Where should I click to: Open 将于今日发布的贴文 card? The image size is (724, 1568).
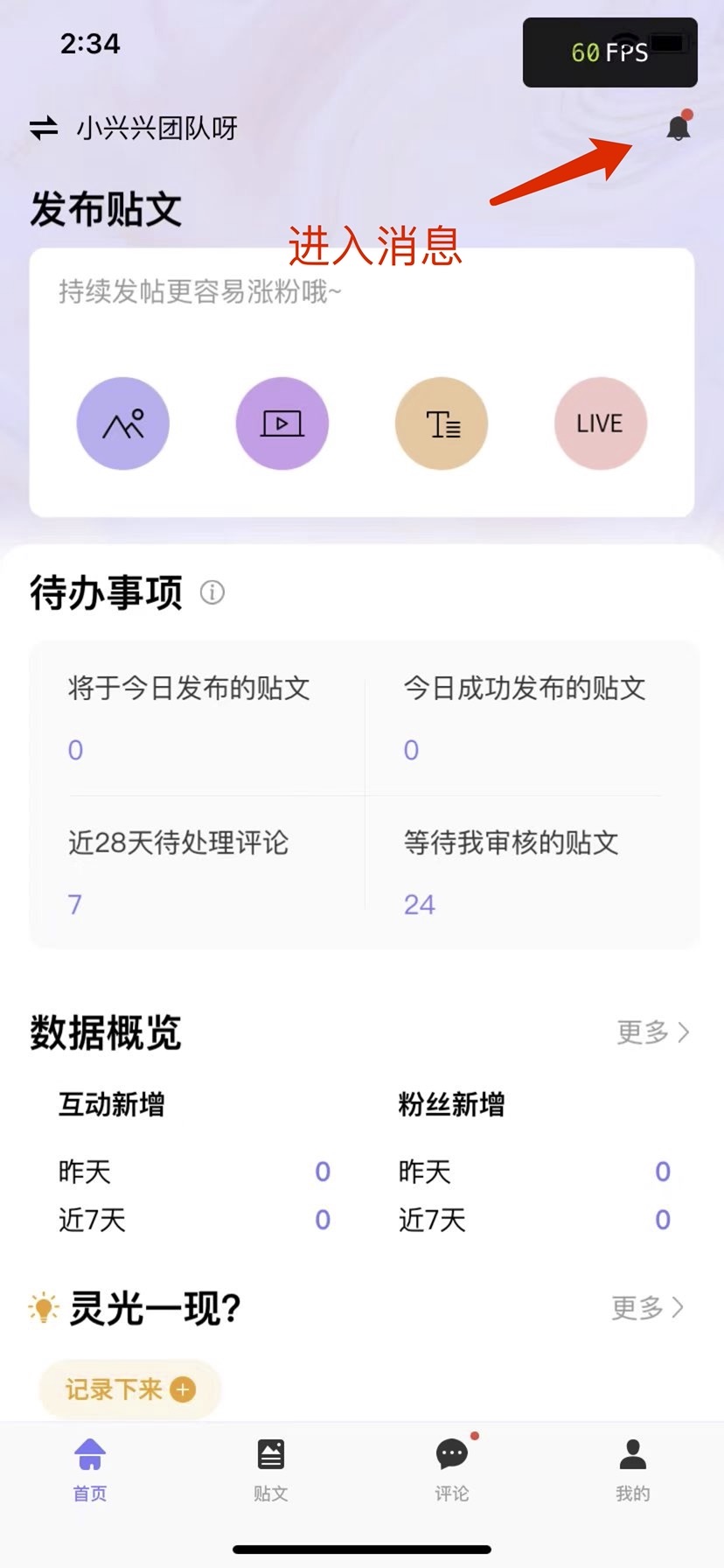[198, 719]
